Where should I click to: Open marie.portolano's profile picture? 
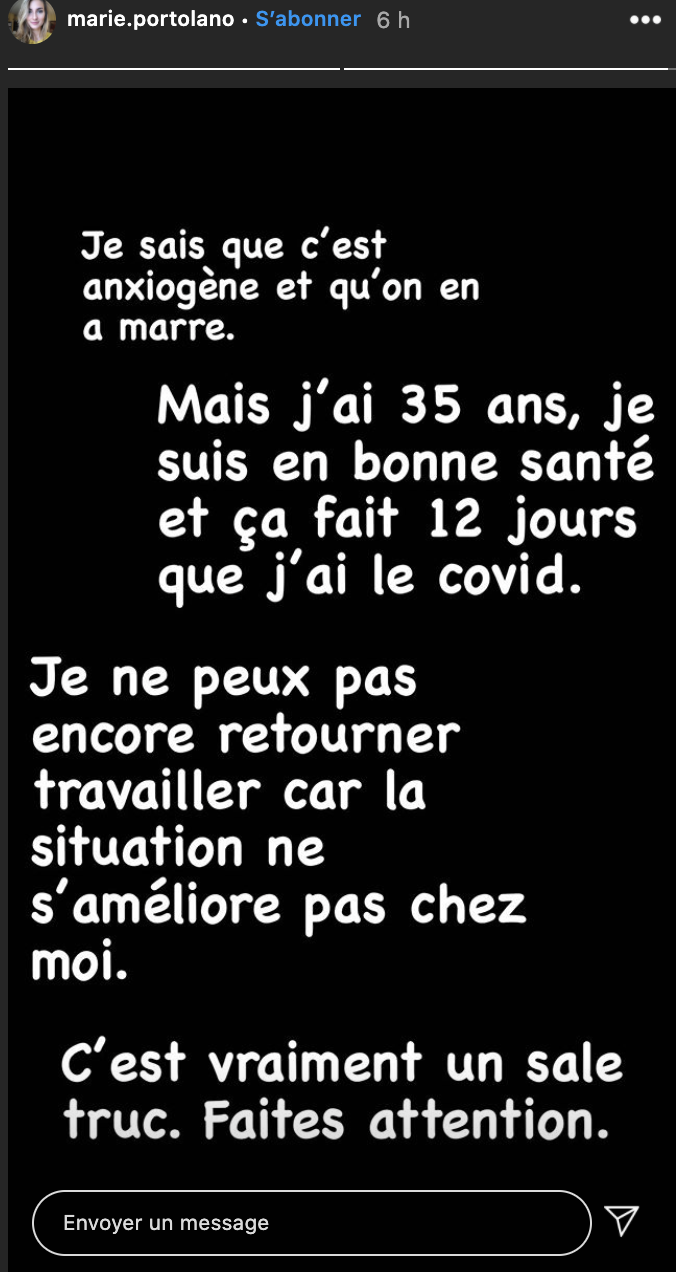pos(32,22)
